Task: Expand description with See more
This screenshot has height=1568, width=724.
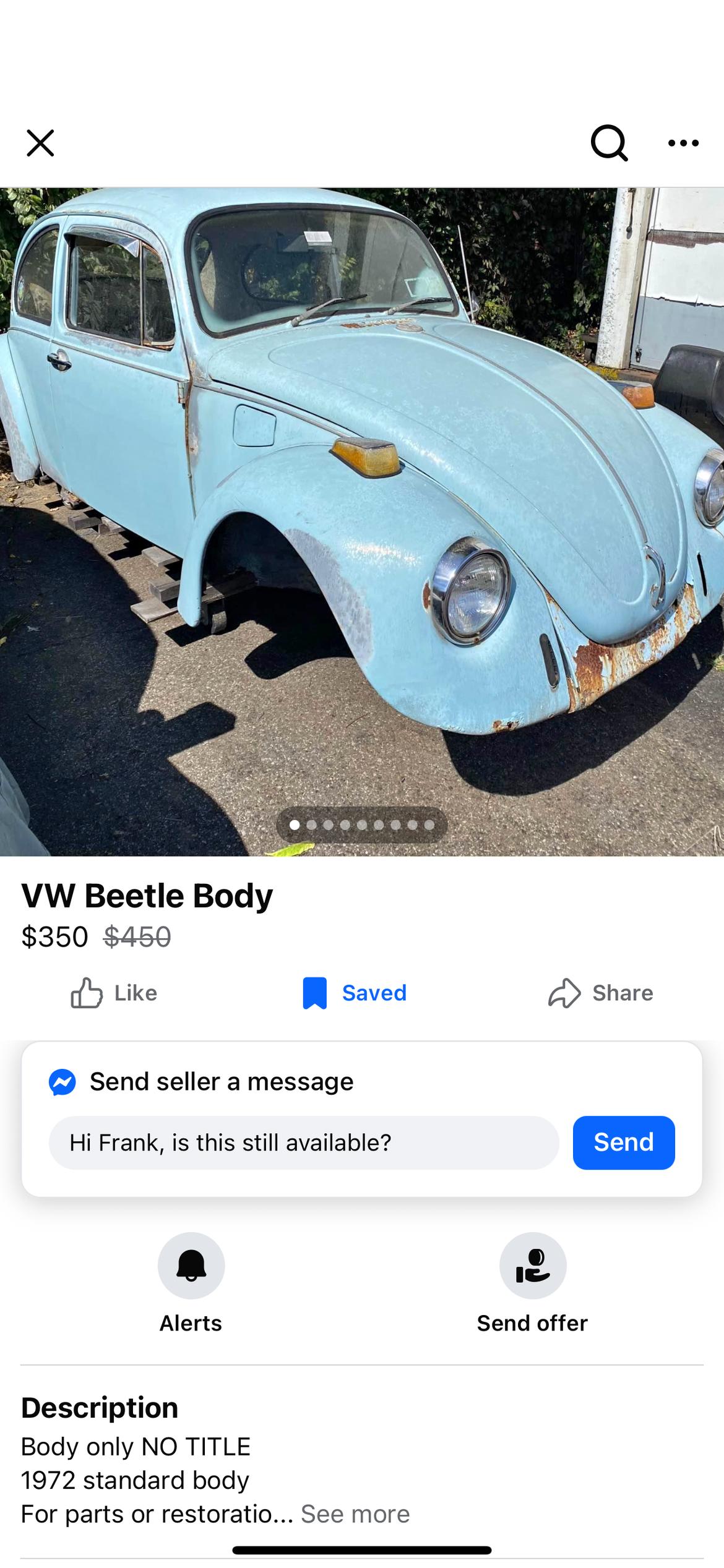Action: click(355, 1514)
